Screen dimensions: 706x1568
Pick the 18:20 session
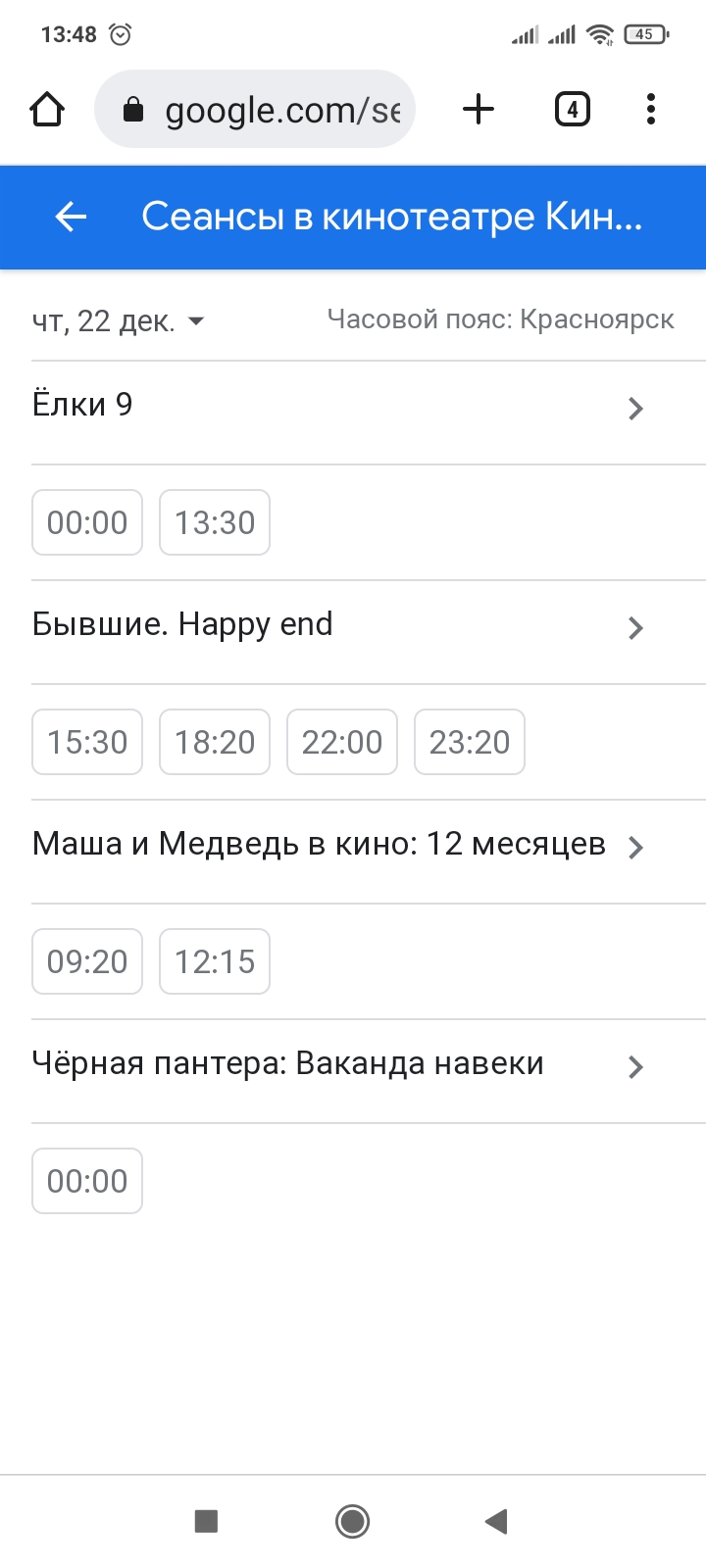tap(215, 742)
